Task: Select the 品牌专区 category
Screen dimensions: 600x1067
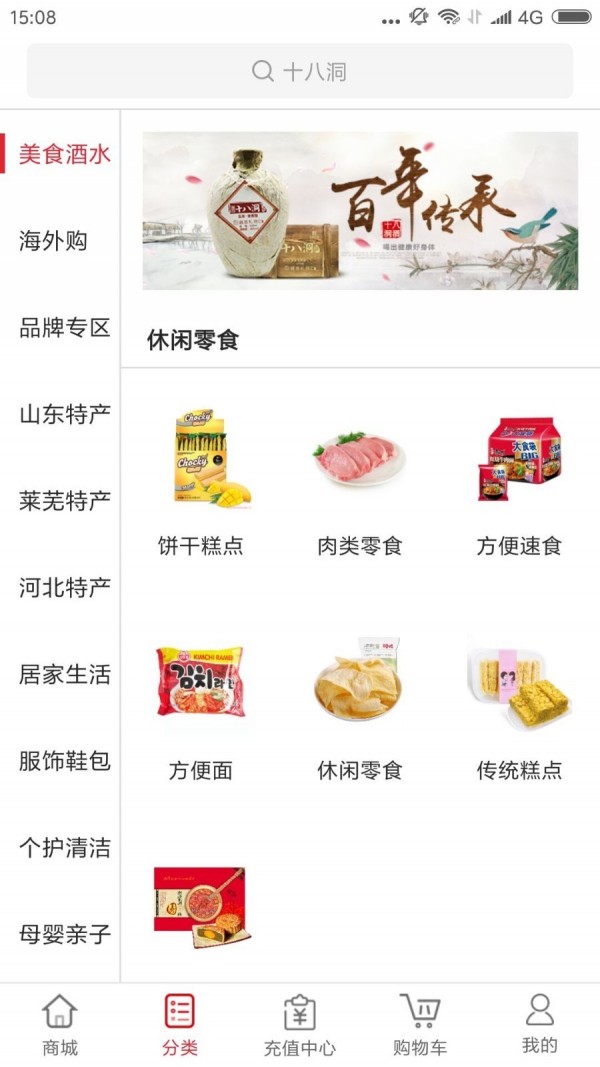Action: coord(64,328)
